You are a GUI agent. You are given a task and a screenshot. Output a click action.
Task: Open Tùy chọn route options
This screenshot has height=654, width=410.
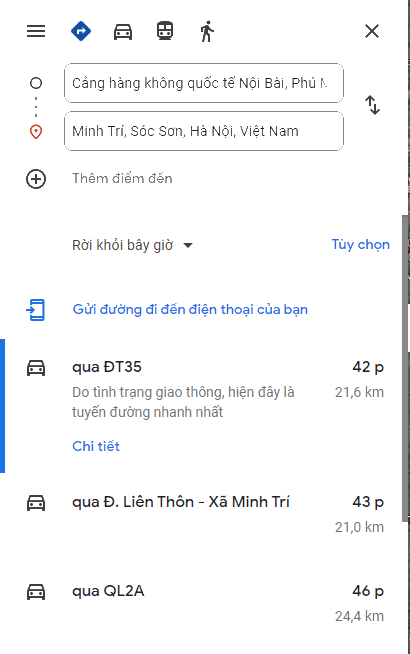tap(360, 244)
